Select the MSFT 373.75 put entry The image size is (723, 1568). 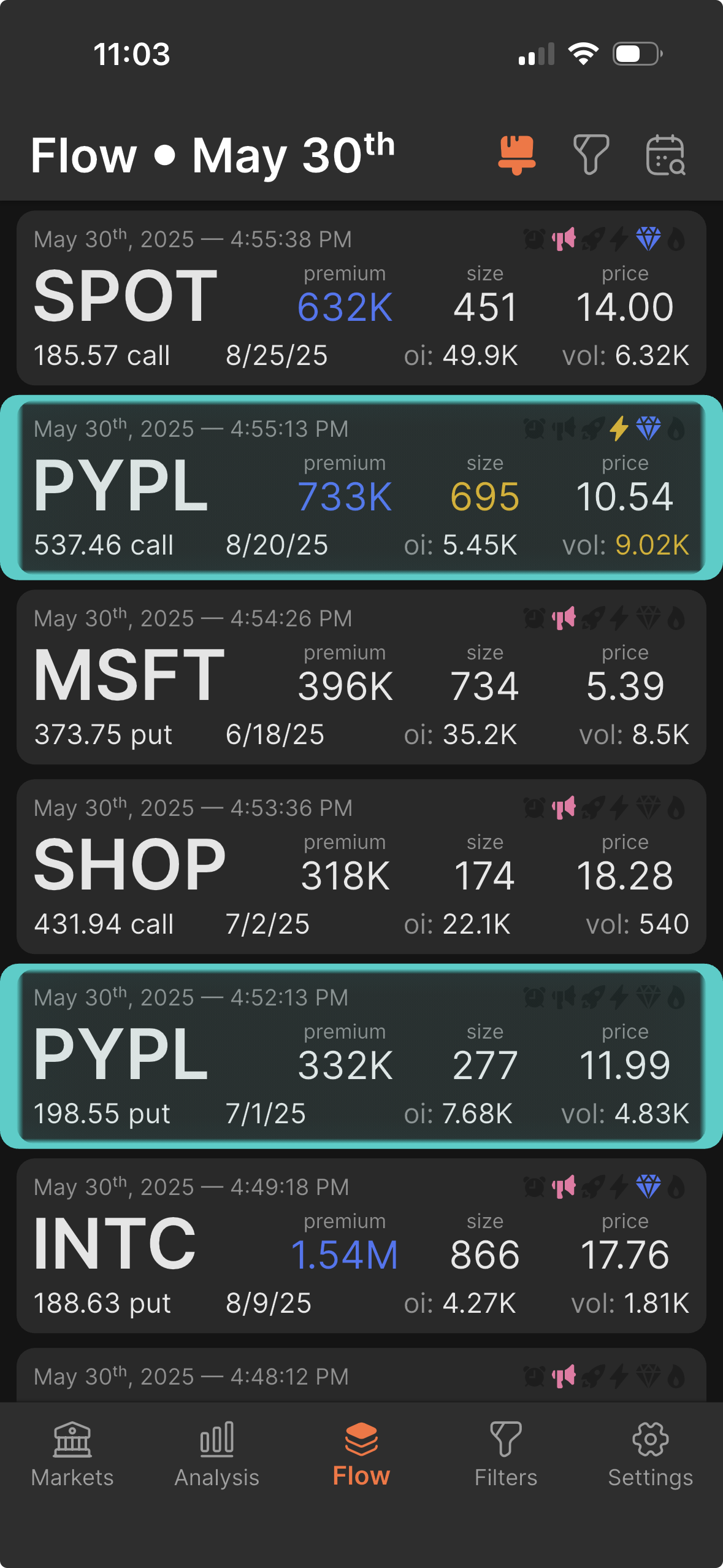361,678
